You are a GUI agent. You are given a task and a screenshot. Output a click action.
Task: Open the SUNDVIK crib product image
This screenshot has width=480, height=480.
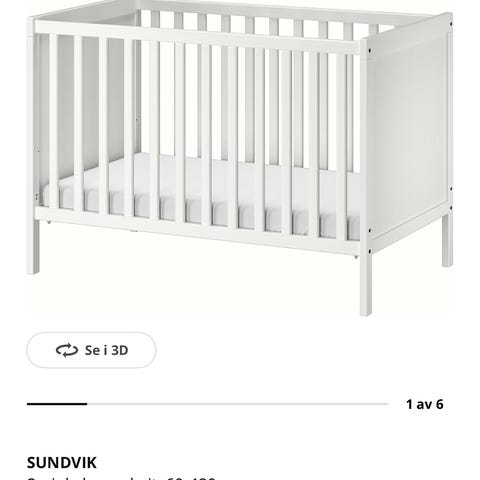pos(240,158)
